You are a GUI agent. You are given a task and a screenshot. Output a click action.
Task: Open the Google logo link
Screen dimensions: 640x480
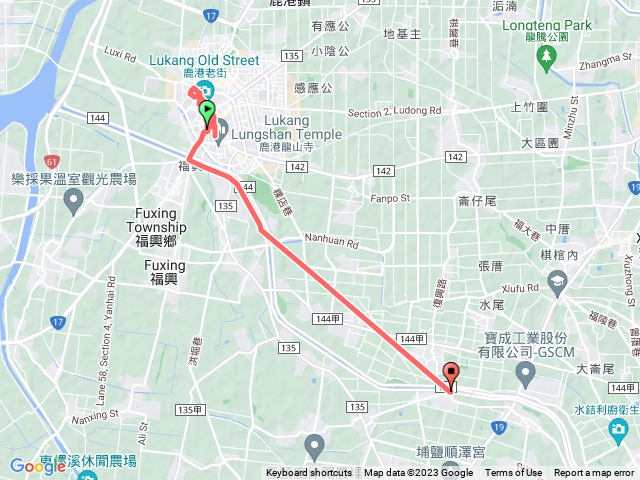[37, 465]
